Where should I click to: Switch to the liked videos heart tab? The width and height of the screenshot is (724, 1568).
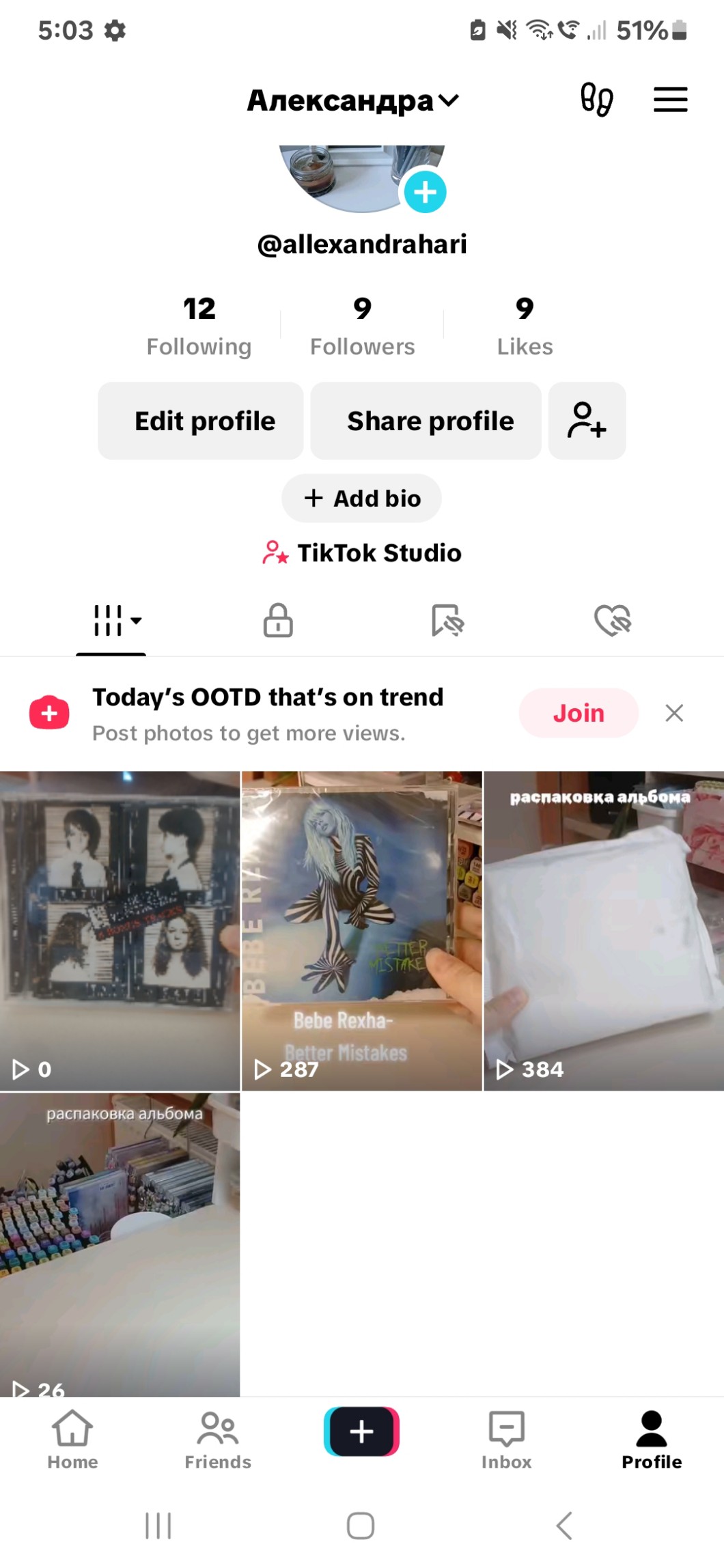click(613, 620)
